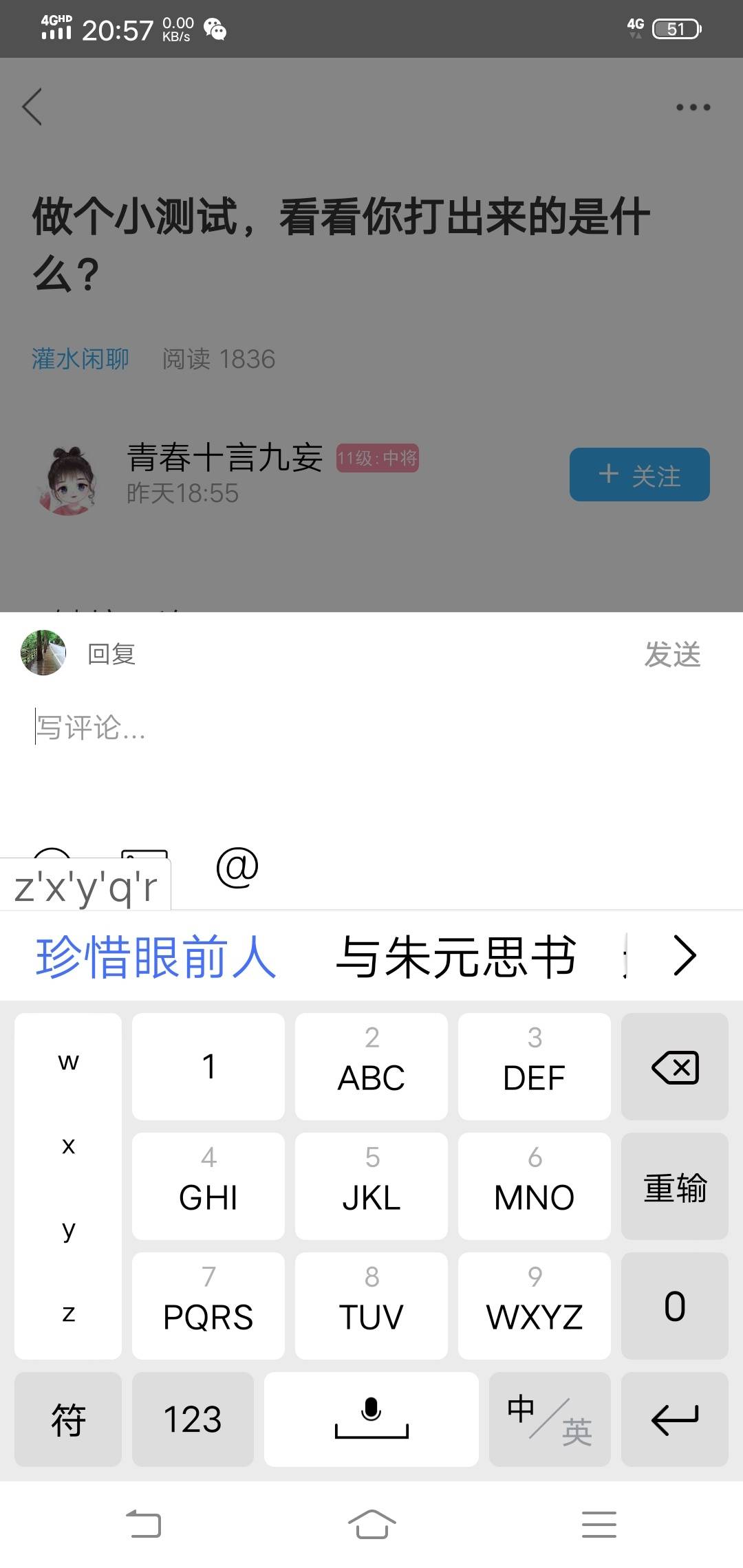
Task: Tap the 重输 re-enter key
Action: point(674,1186)
